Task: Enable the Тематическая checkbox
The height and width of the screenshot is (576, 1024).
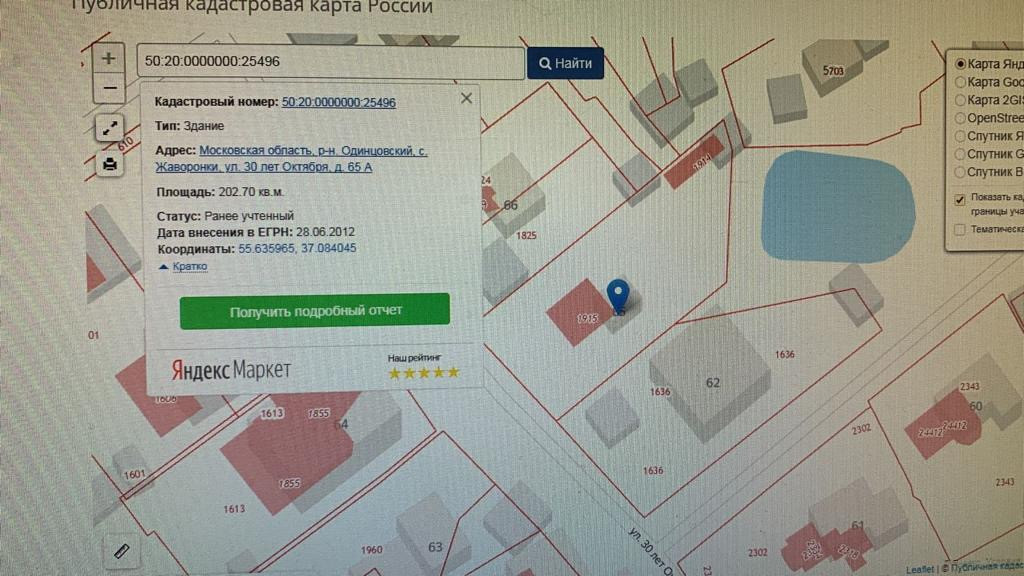Action: [960, 229]
